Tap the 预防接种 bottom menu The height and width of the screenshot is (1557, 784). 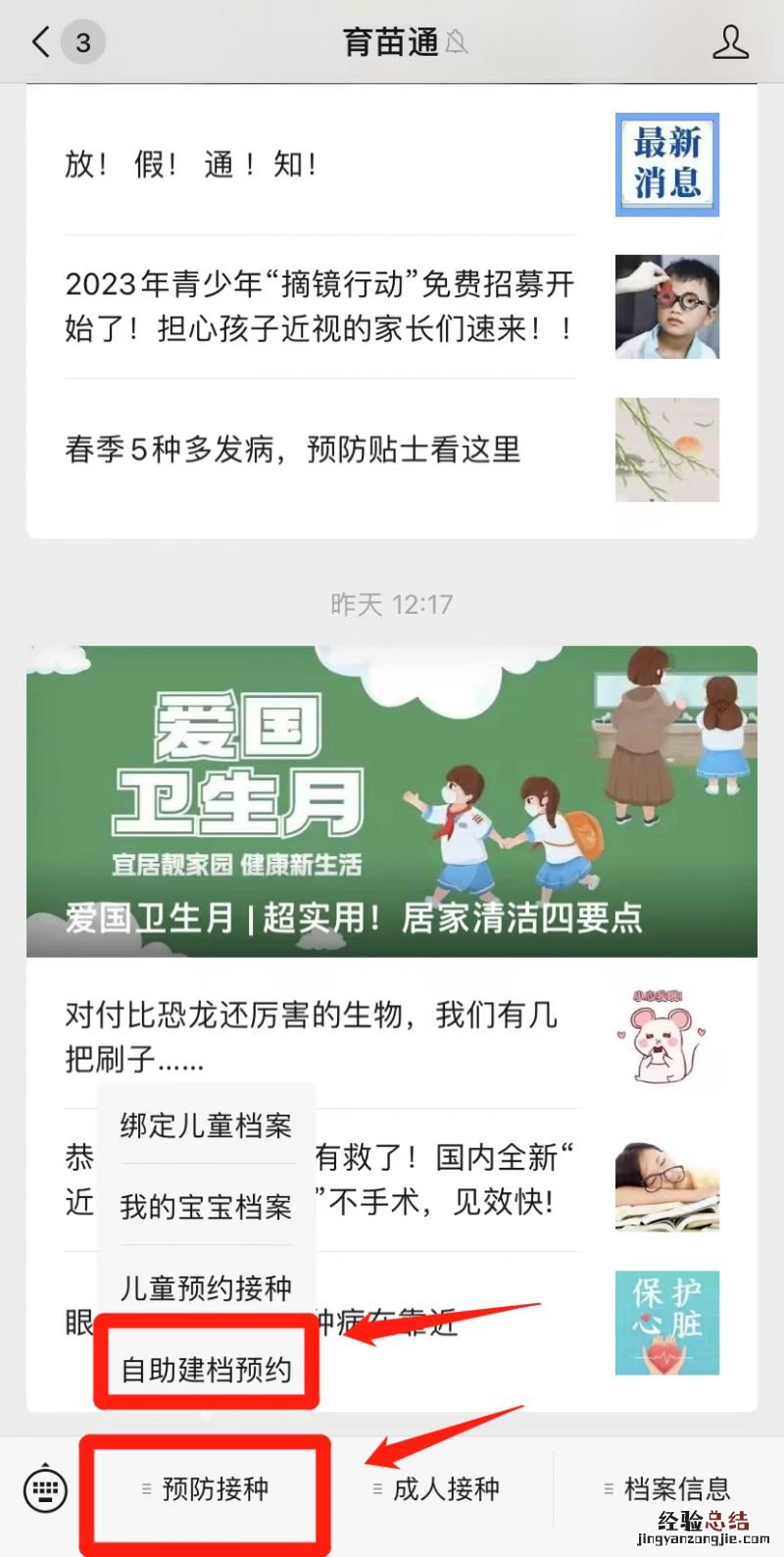(x=206, y=1489)
